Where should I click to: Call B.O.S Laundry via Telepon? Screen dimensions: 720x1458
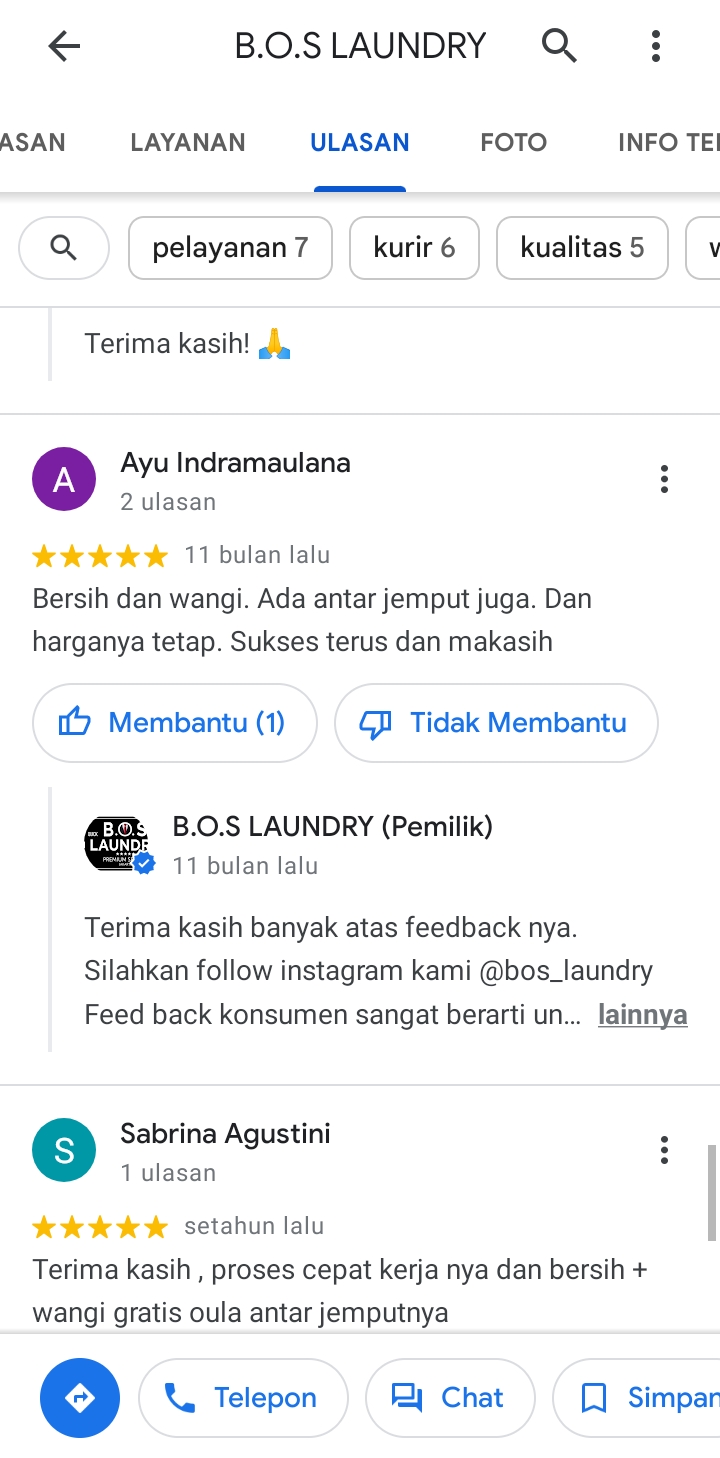click(x=243, y=1398)
